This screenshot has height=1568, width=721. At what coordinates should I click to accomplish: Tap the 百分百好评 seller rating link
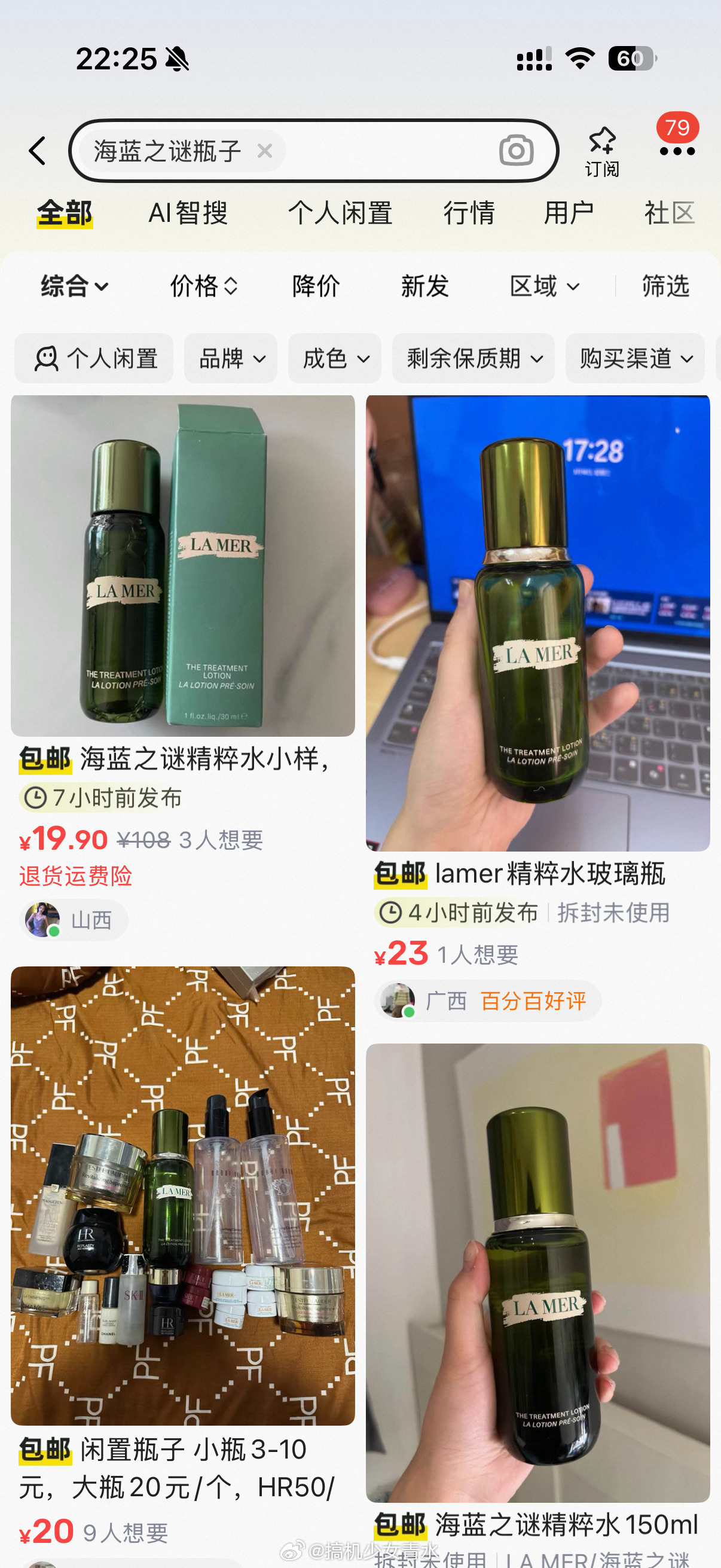point(533,1000)
